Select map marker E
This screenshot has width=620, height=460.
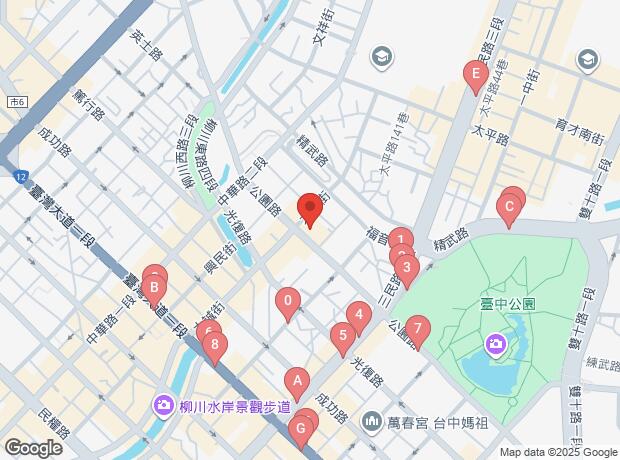tap(476, 78)
